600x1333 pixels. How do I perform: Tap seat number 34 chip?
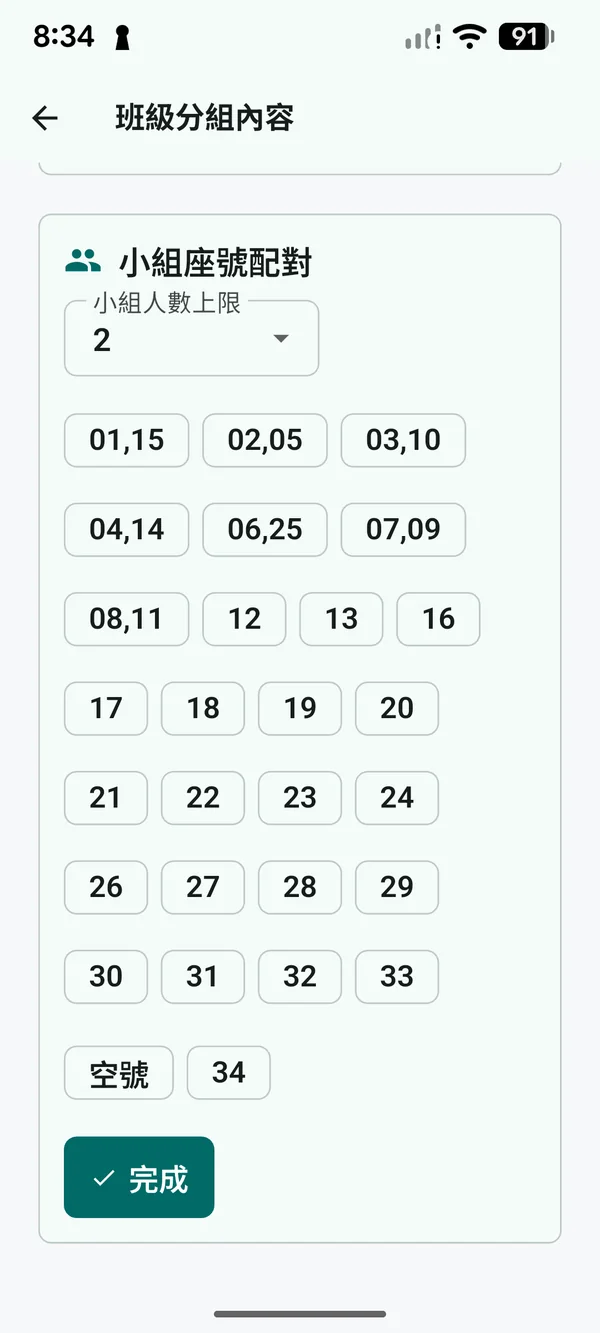click(229, 1073)
